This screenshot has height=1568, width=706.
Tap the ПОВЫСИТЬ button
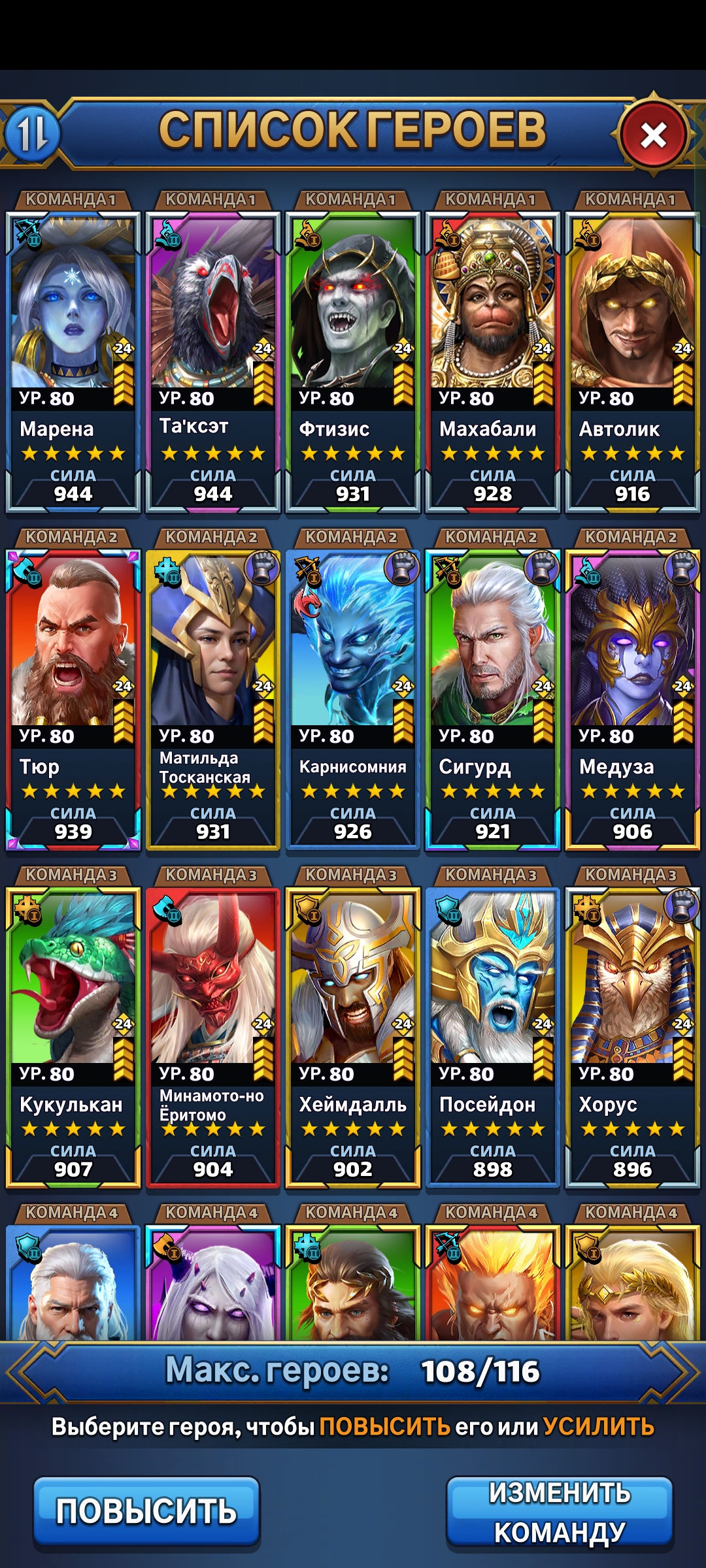tap(146, 1511)
